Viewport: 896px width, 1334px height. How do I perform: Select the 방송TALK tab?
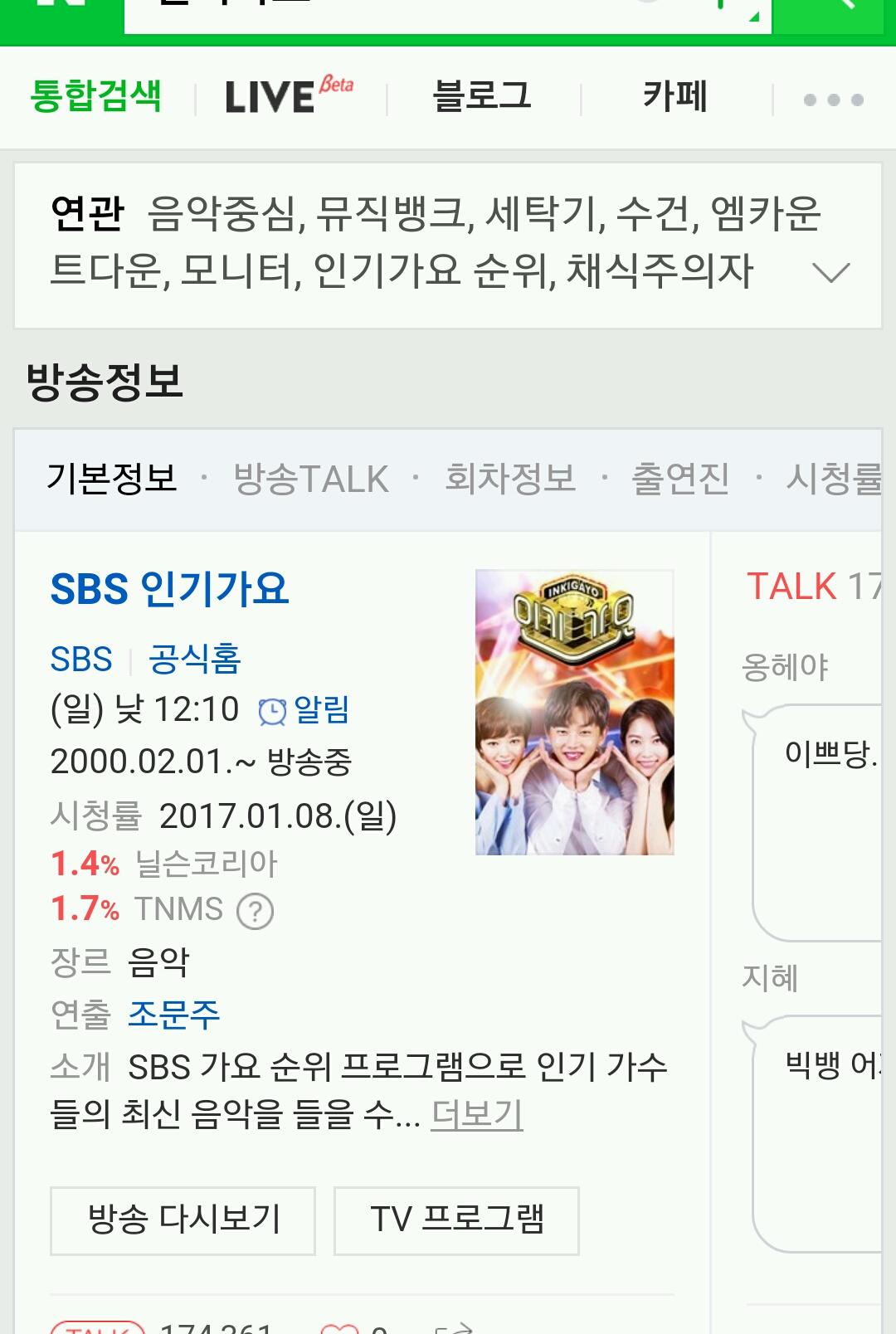pos(311,479)
